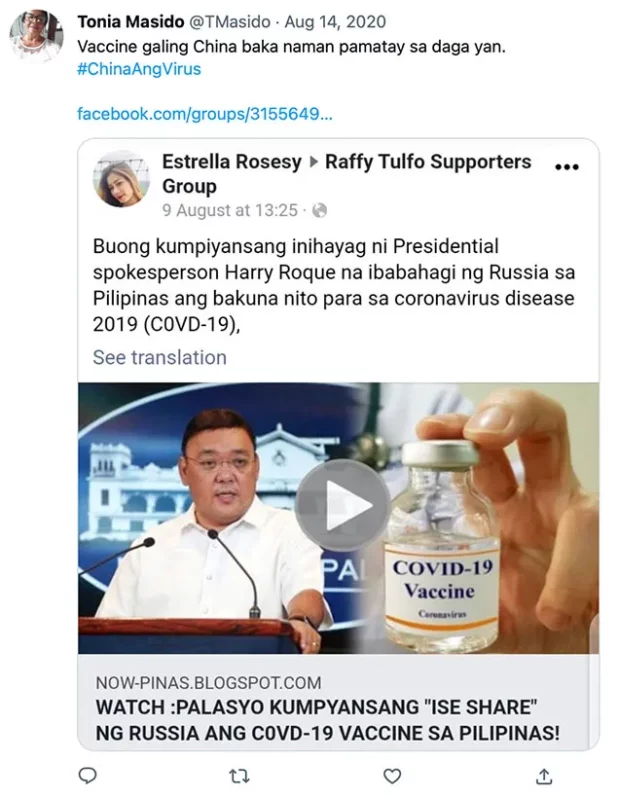Retweet this post
The image size is (618, 797).
click(240, 775)
